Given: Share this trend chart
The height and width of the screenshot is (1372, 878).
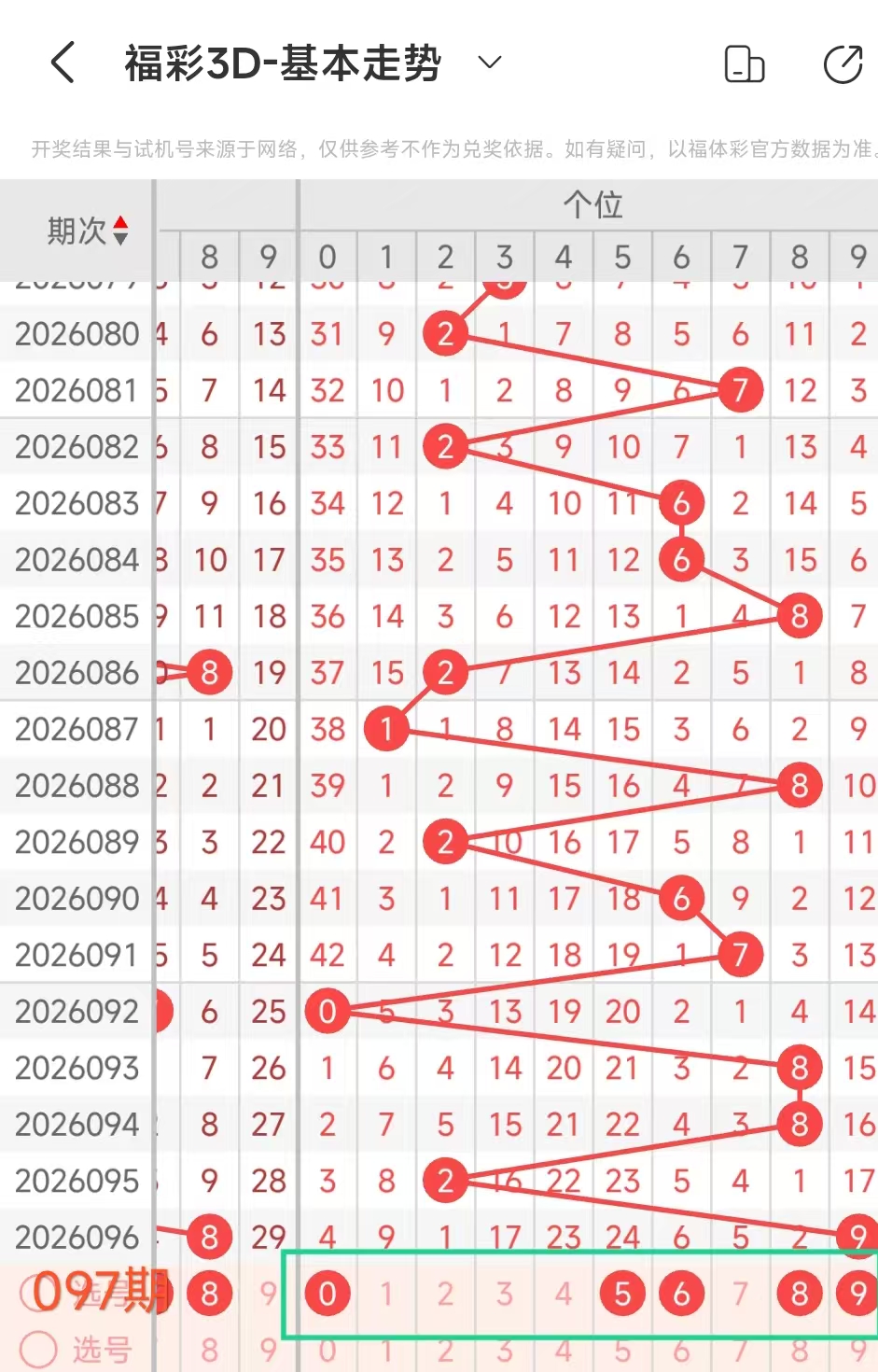Looking at the screenshot, I should 843,63.
